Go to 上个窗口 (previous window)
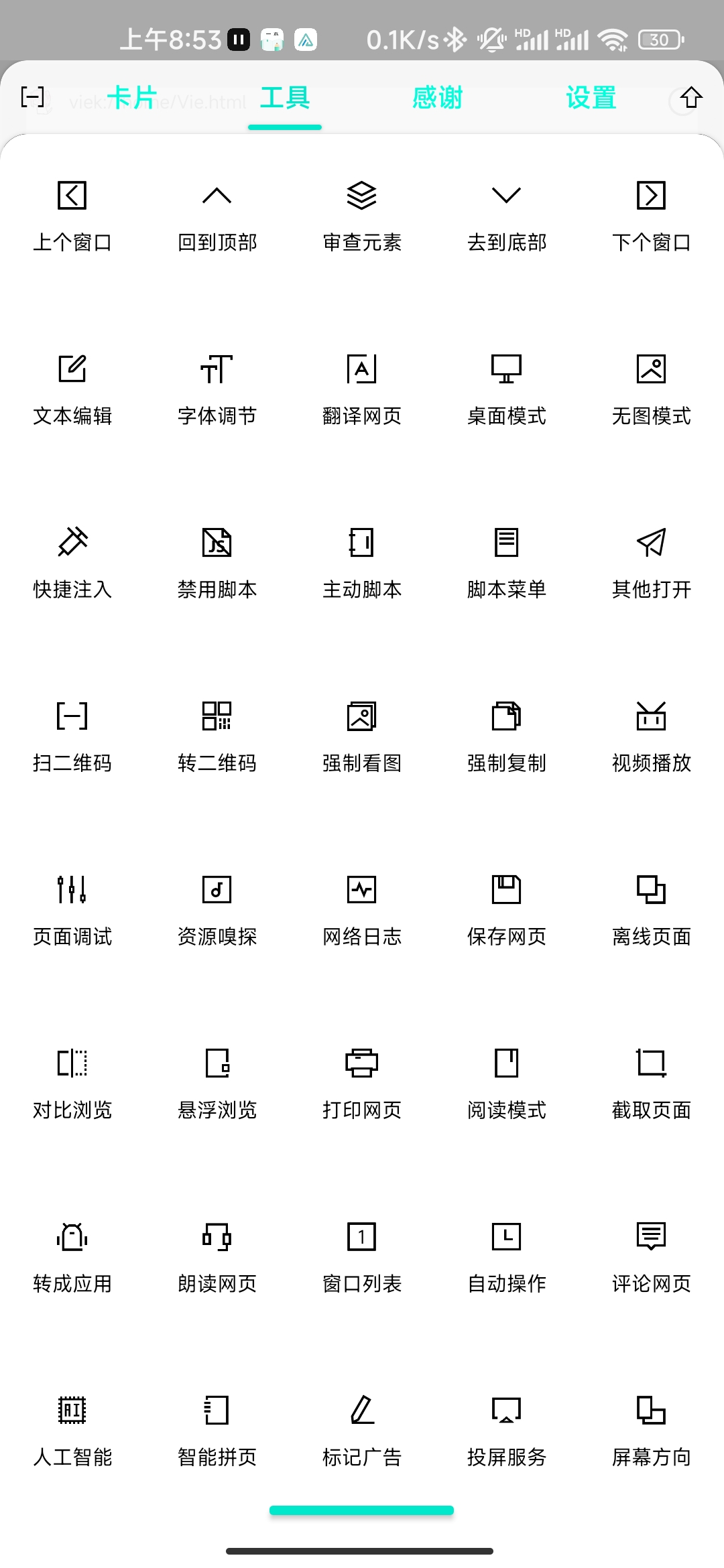724x1568 pixels. click(72, 213)
